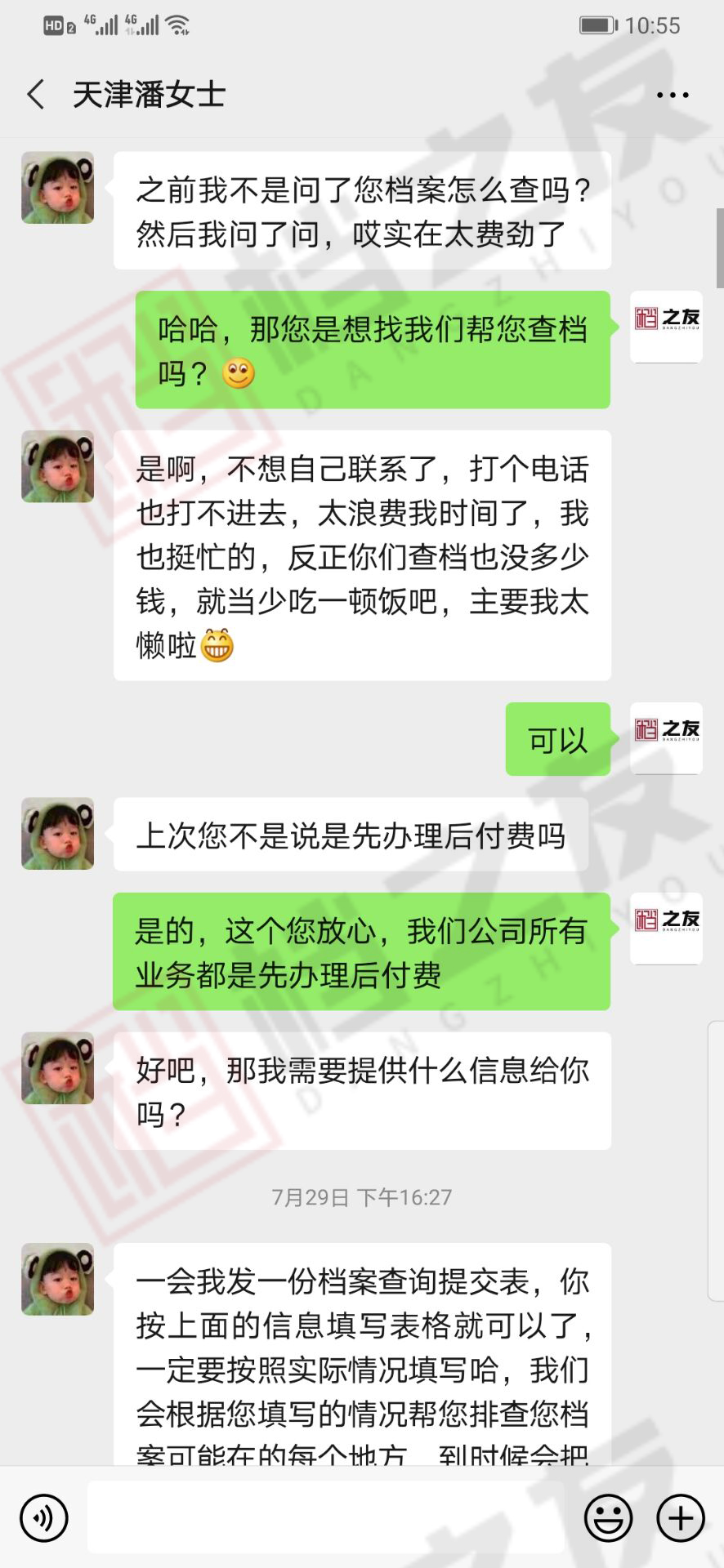Open the contact's avatar beside '之前我不是问了' message
The image size is (724, 1568).
pyautogui.click(x=58, y=188)
